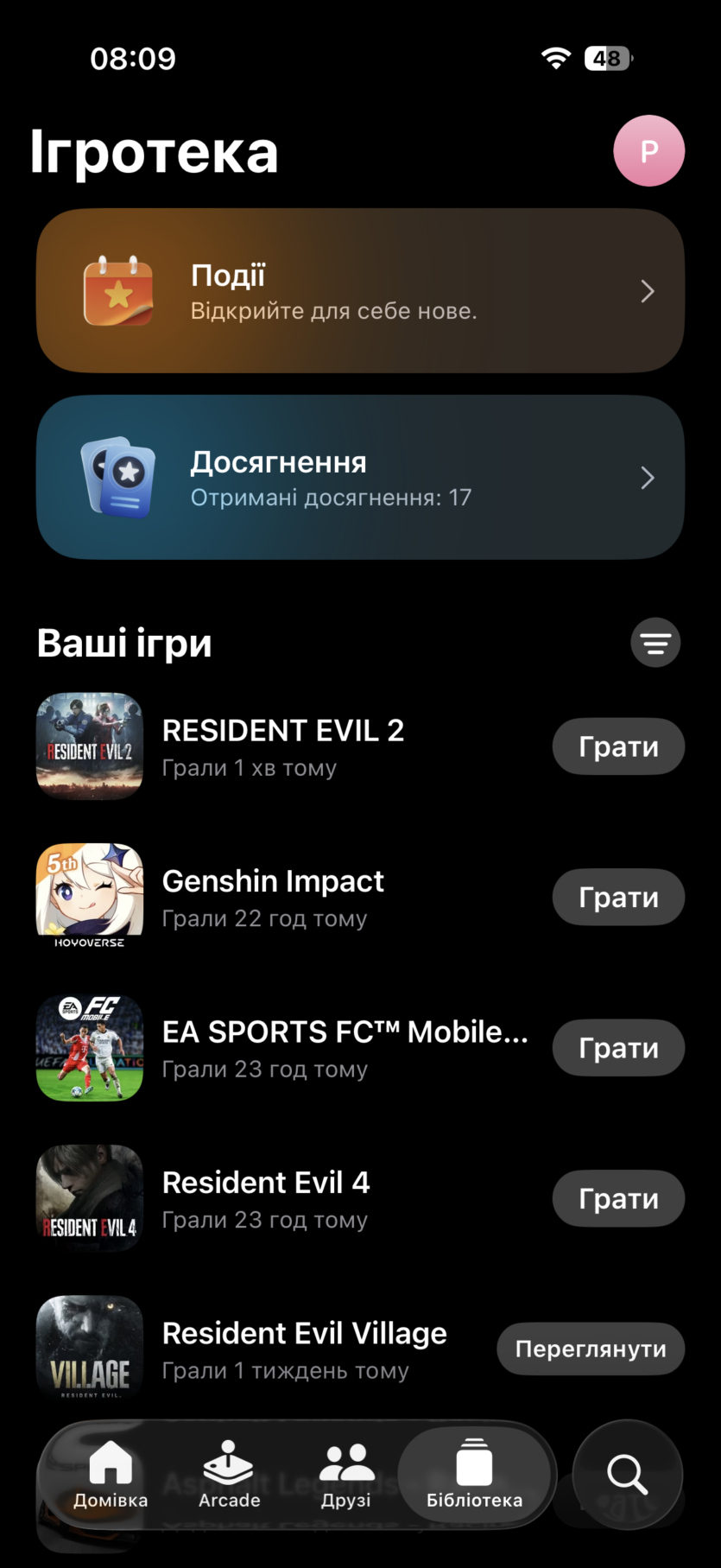Switch to the Arcade tab
721x1568 pixels.
tap(229, 1475)
